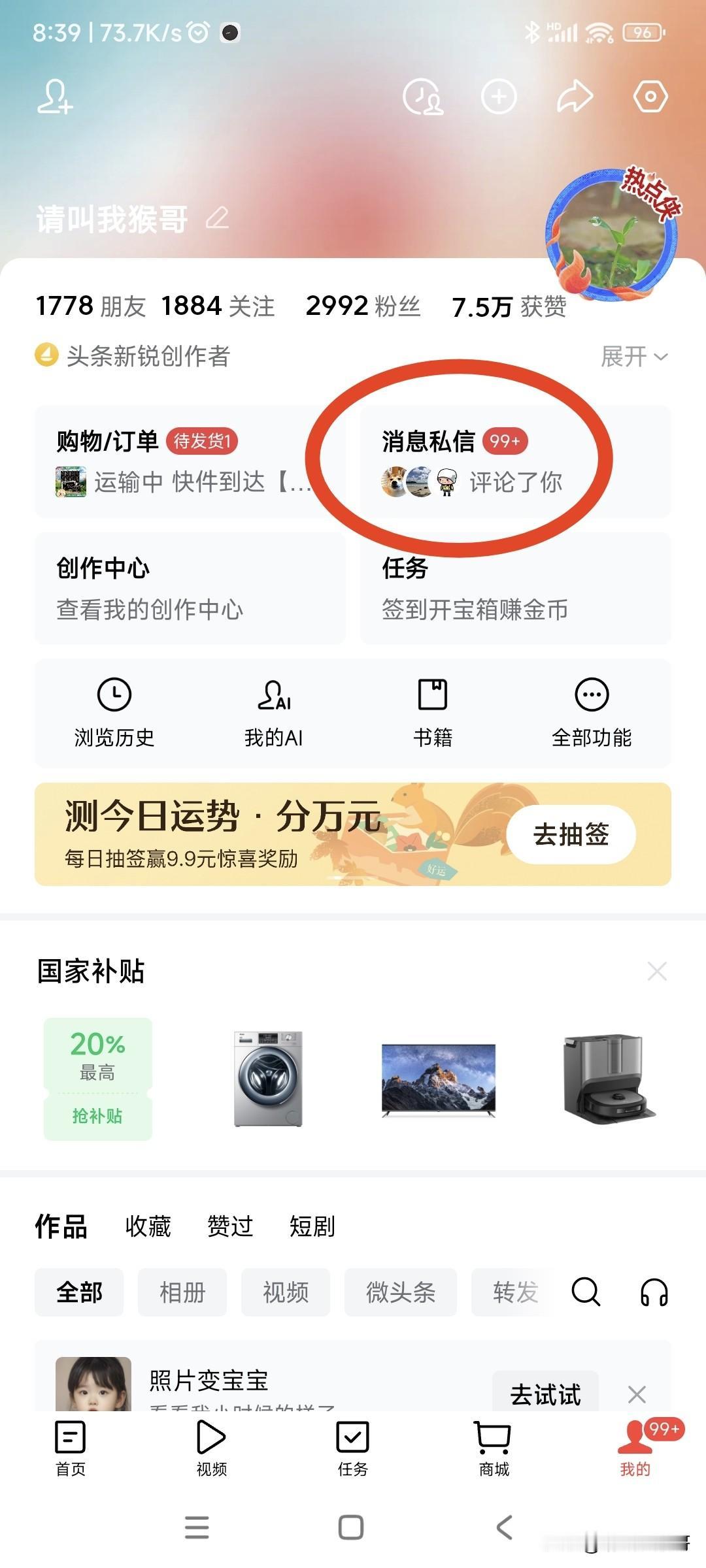Open the add friend icon
Image resolution: width=706 pixels, height=1568 pixels.
tap(54, 97)
